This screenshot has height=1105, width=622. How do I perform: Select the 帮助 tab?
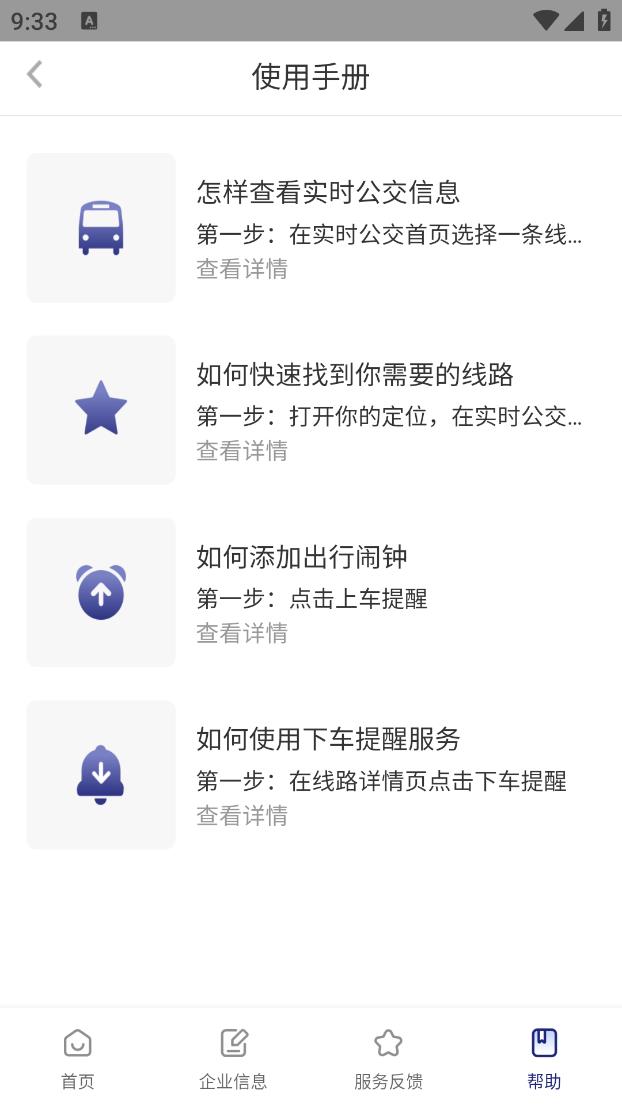(544, 1057)
